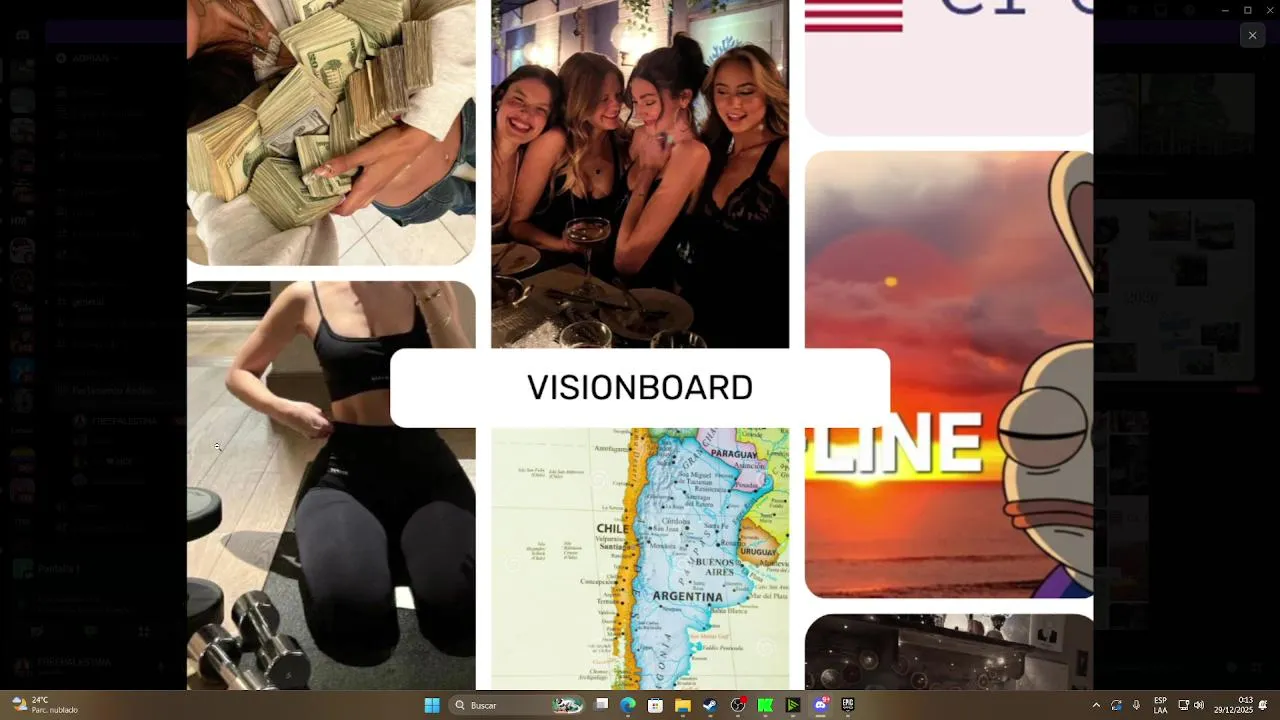Open the Windows Start menu
Viewport: 1280px width, 720px height.
[x=432, y=705]
